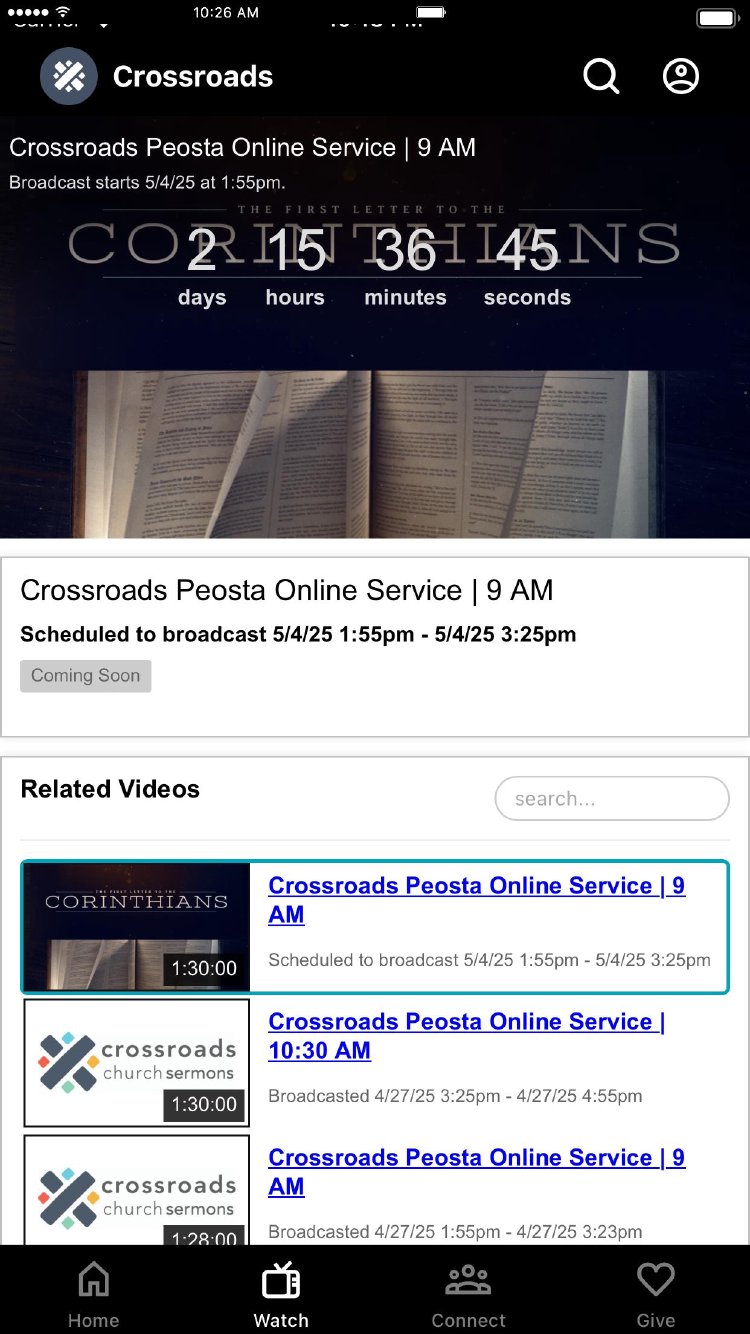Open the search icon in the header
The width and height of the screenshot is (750, 1334).
pyautogui.click(x=601, y=76)
